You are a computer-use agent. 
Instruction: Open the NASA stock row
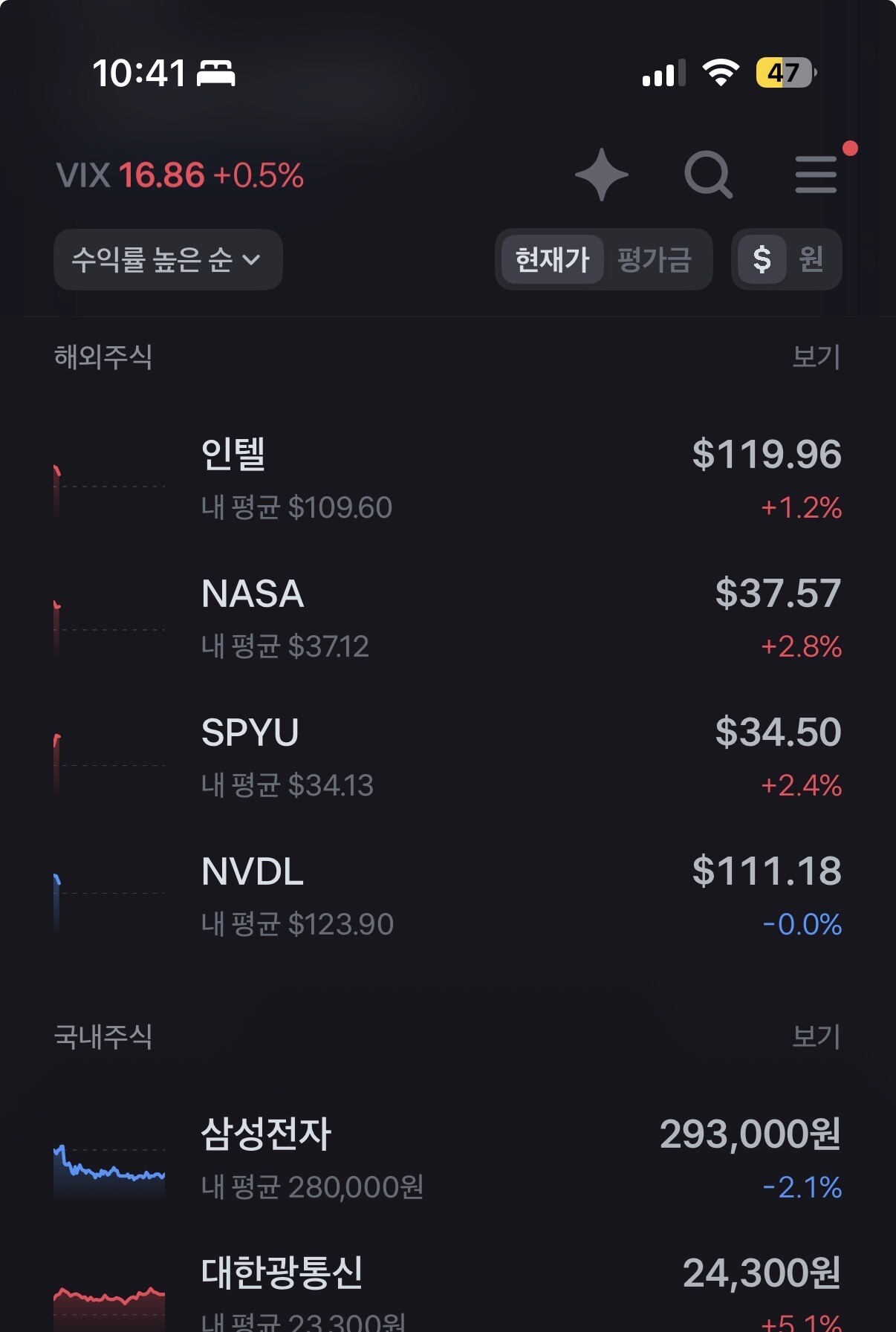click(448, 619)
